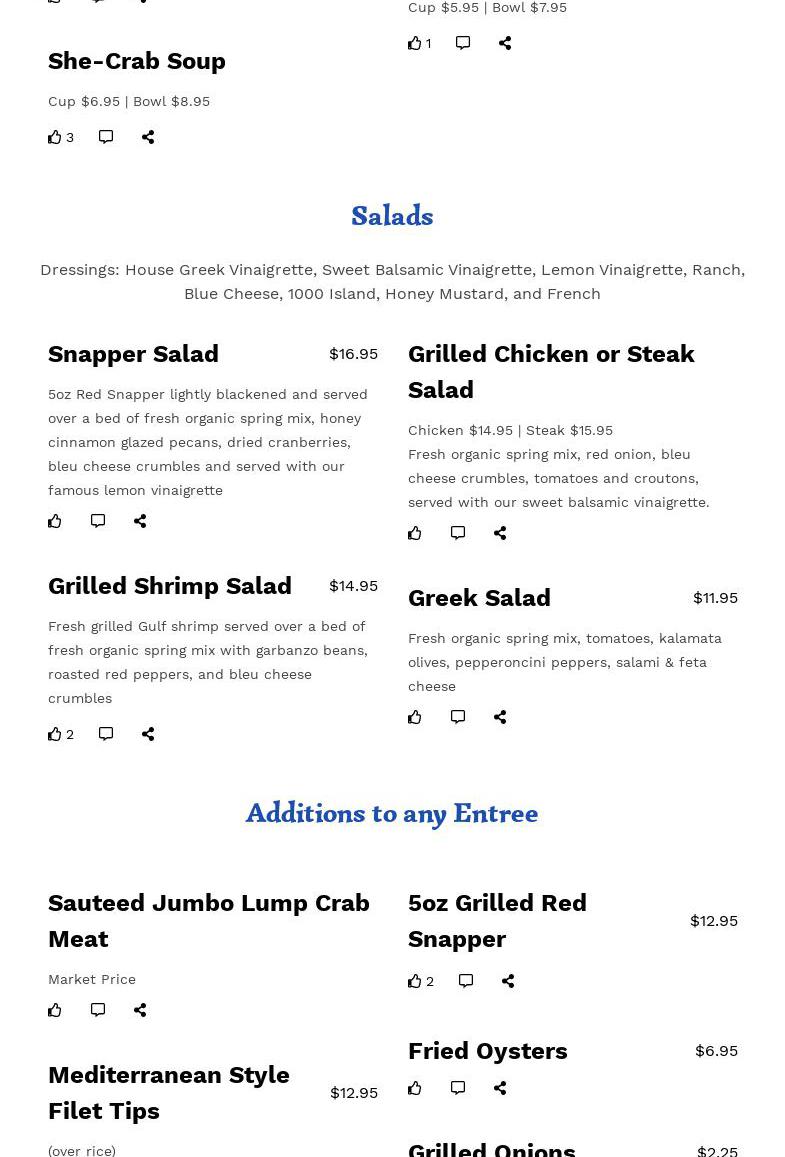Like the Grilled Shrimp Salad
Screen dimensions: 785x1157
55,734
